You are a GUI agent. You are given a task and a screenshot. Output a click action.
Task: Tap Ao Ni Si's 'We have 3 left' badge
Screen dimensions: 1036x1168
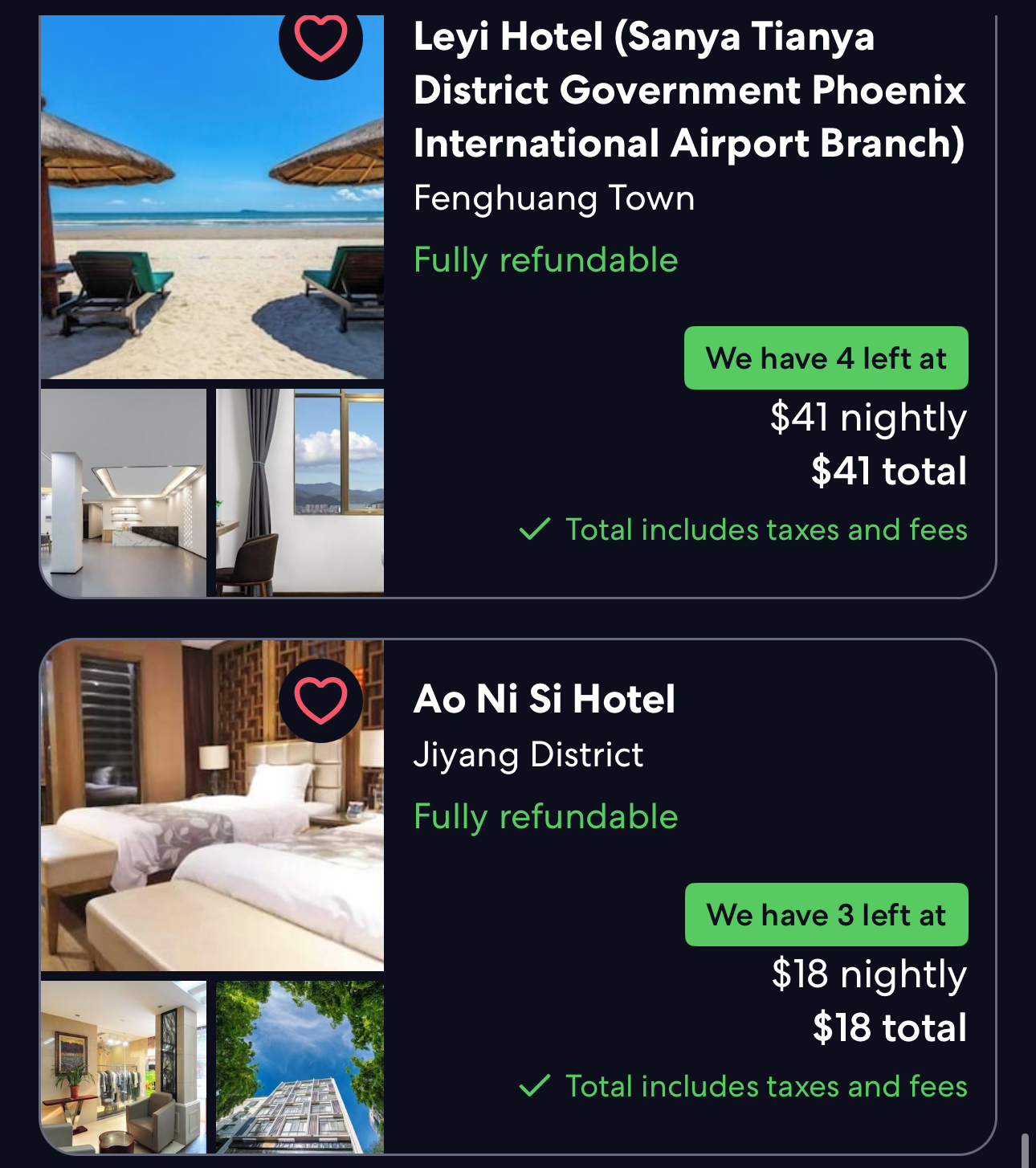(826, 915)
